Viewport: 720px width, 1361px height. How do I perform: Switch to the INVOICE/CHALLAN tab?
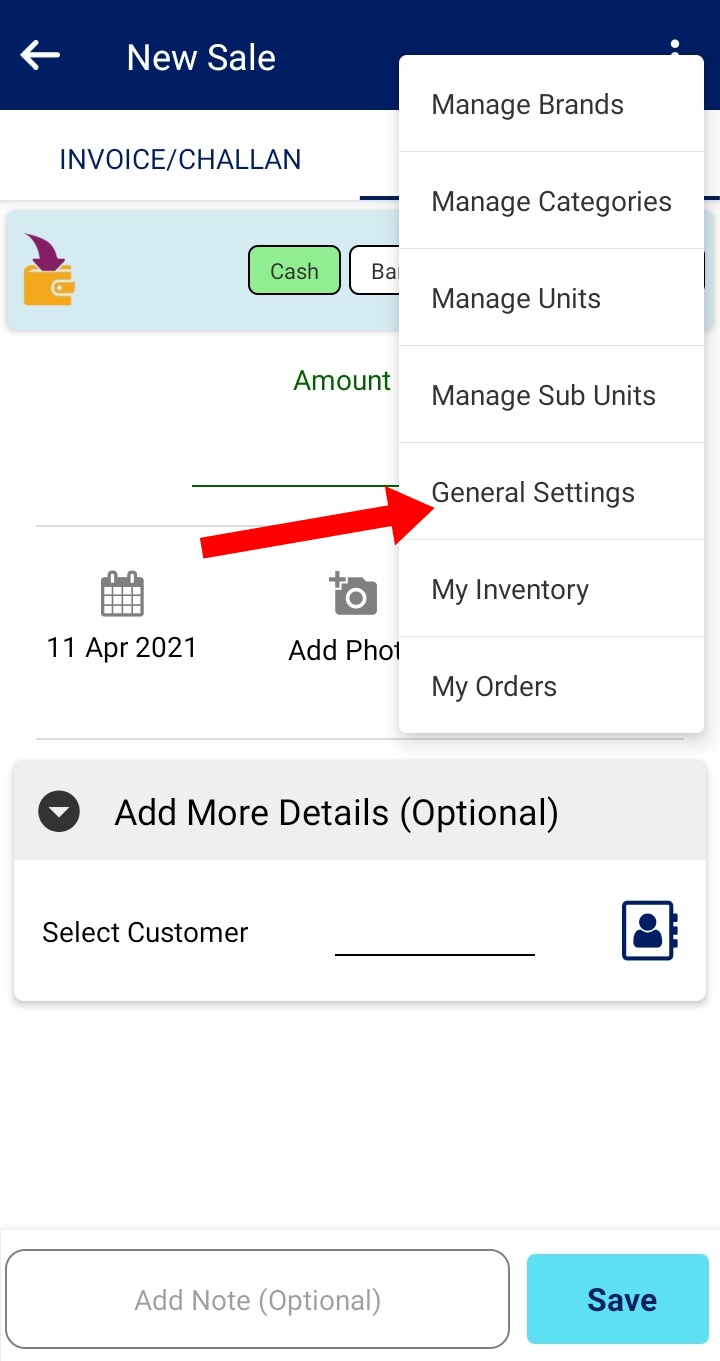180,159
